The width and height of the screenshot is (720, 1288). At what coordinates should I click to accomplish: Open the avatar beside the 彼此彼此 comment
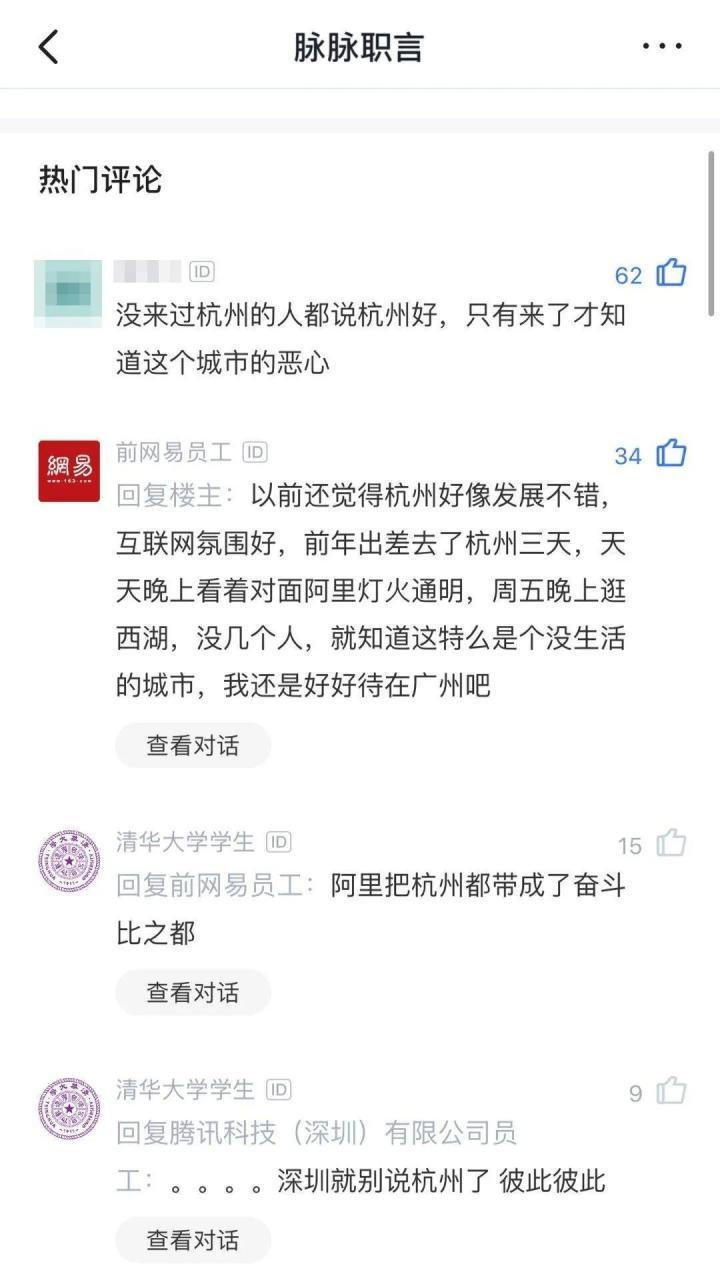(69, 1108)
